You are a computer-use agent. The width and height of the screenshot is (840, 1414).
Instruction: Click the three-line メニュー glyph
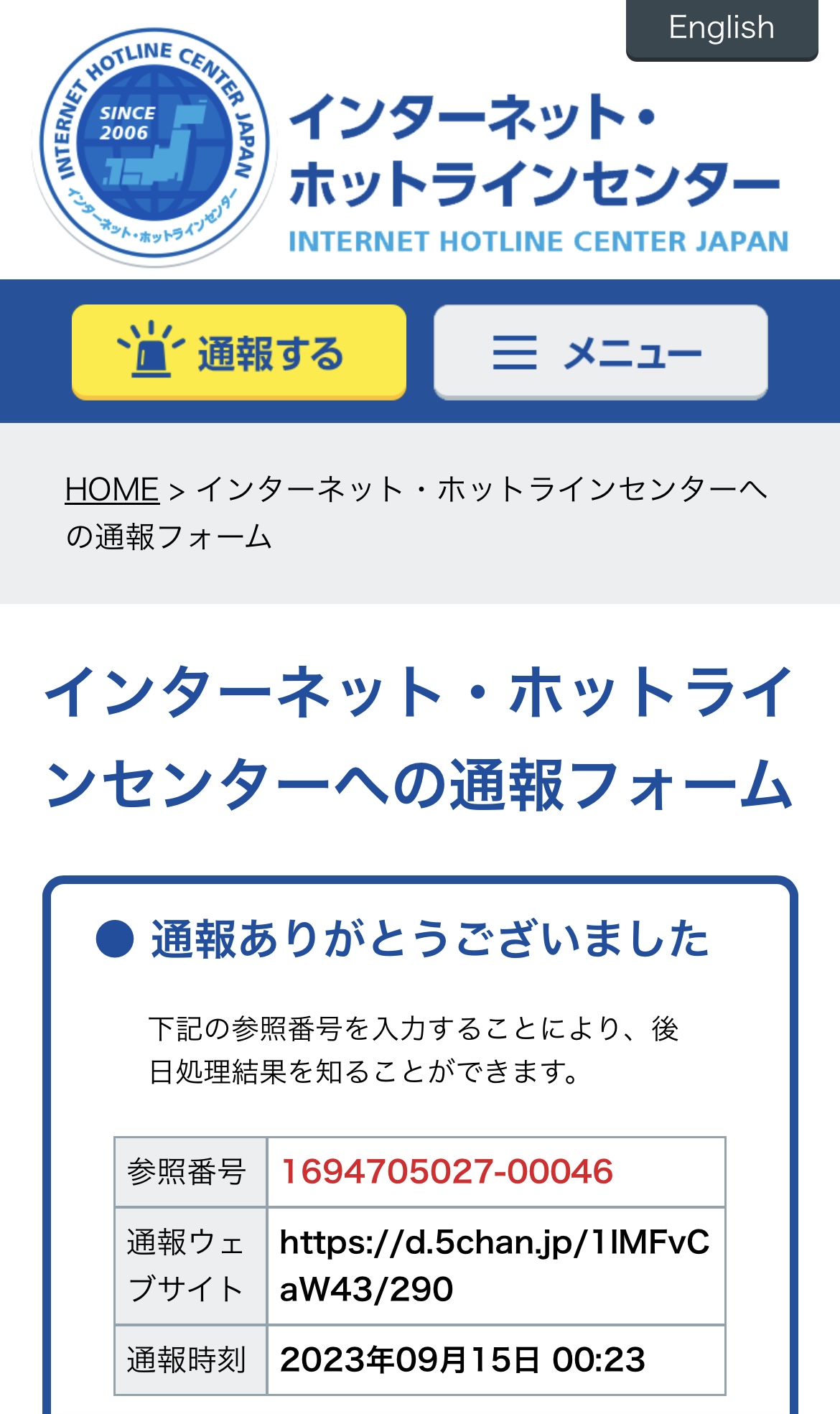[515, 351]
